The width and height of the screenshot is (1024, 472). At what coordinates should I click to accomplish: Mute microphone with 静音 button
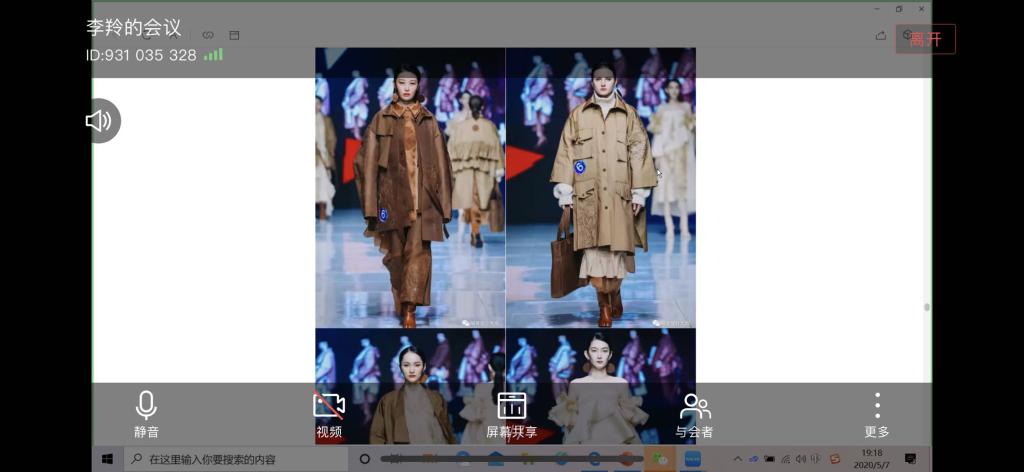click(x=146, y=414)
